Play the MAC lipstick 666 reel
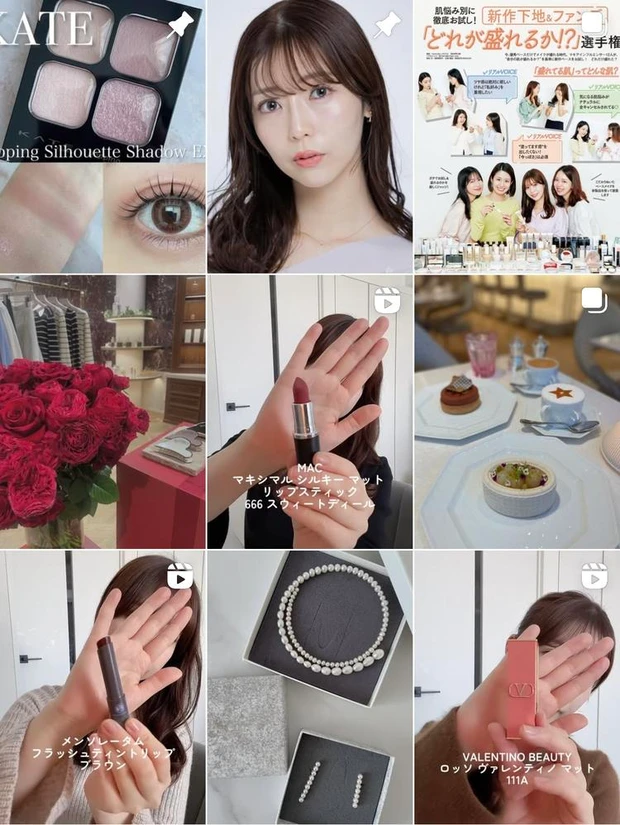 [x=309, y=412]
